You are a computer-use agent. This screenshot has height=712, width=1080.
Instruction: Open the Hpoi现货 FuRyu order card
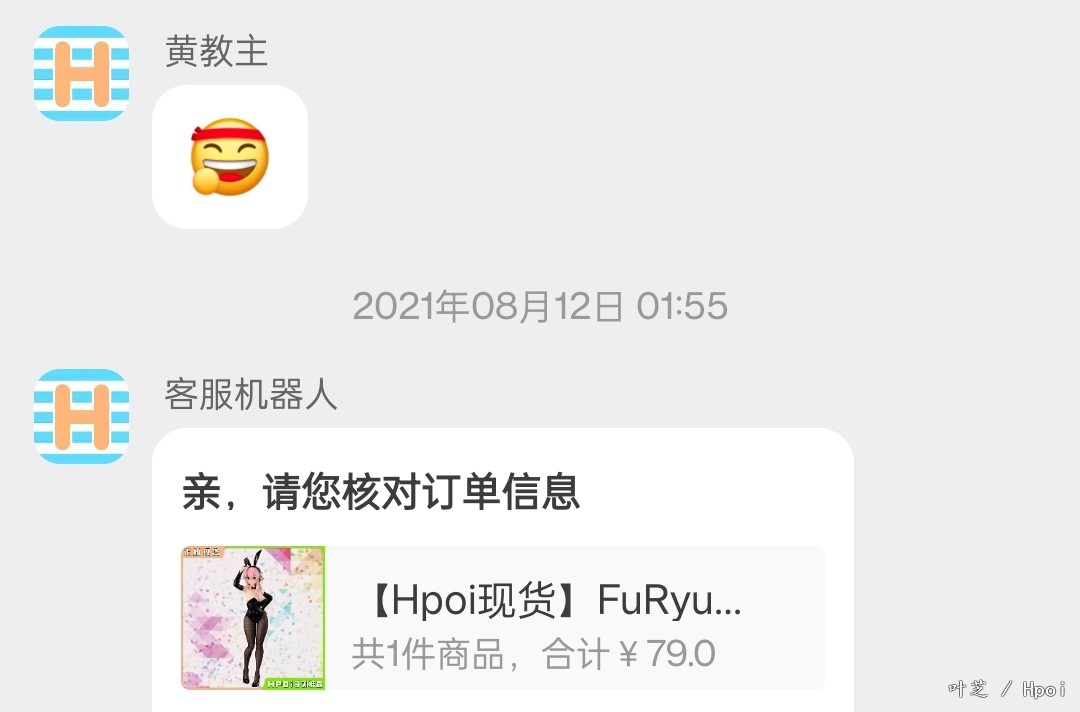(502, 618)
